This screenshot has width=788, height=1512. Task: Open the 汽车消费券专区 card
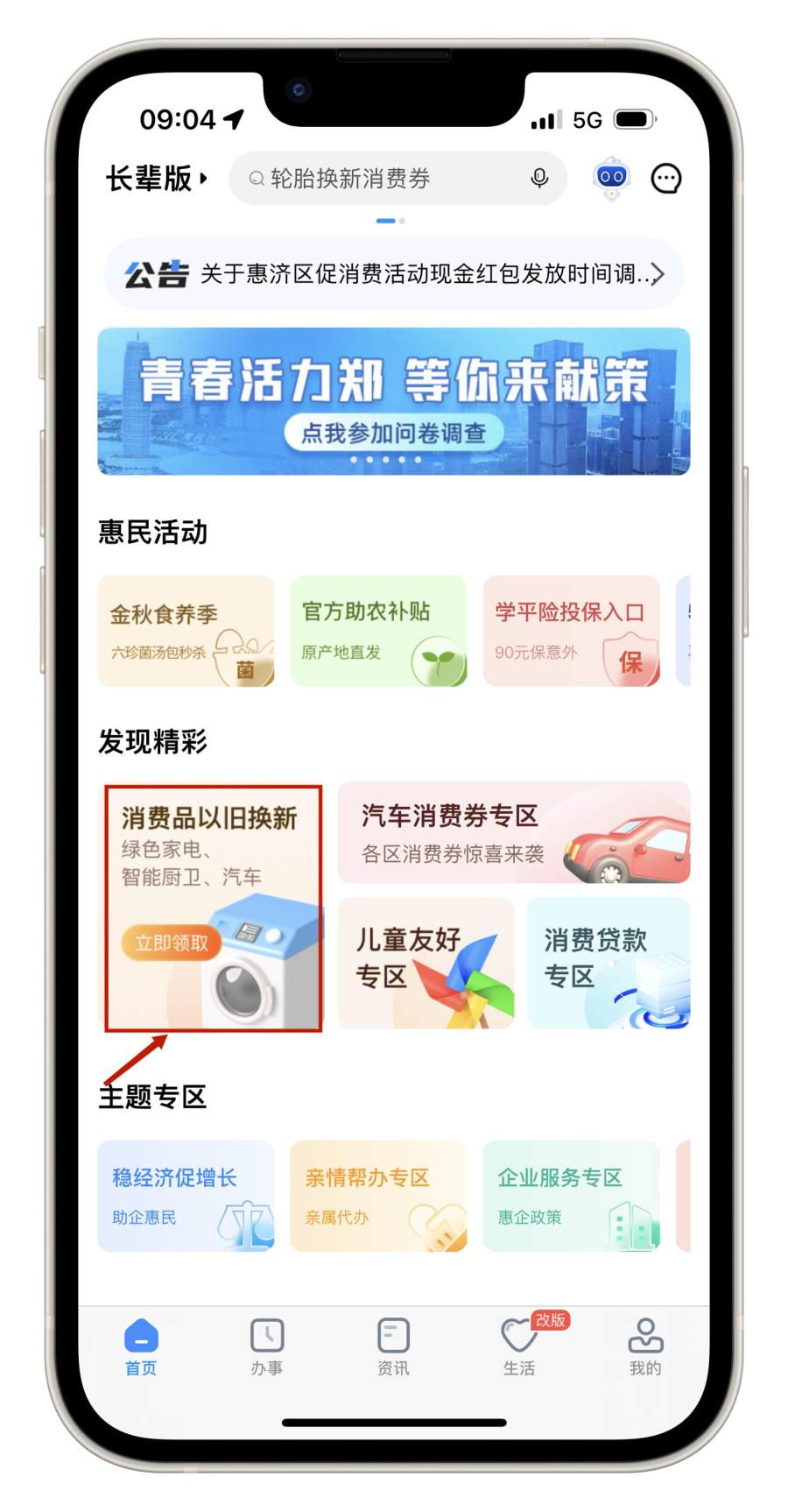coord(514,833)
